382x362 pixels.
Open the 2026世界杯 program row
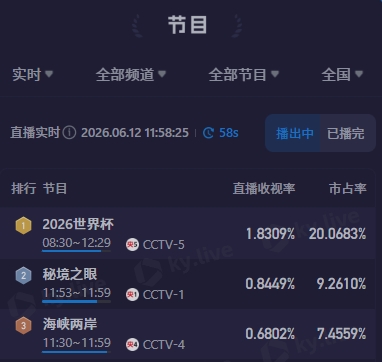[x=188, y=233]
